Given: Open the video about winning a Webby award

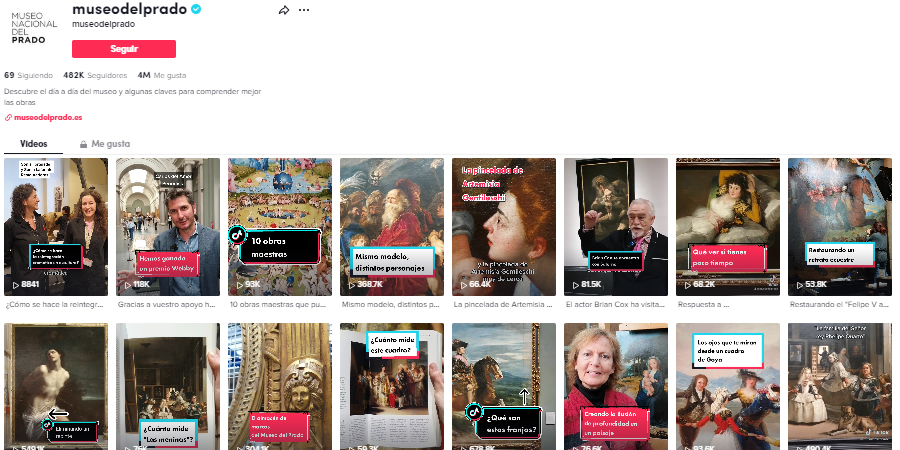Looking at the screenshot, I should (167, 225).
